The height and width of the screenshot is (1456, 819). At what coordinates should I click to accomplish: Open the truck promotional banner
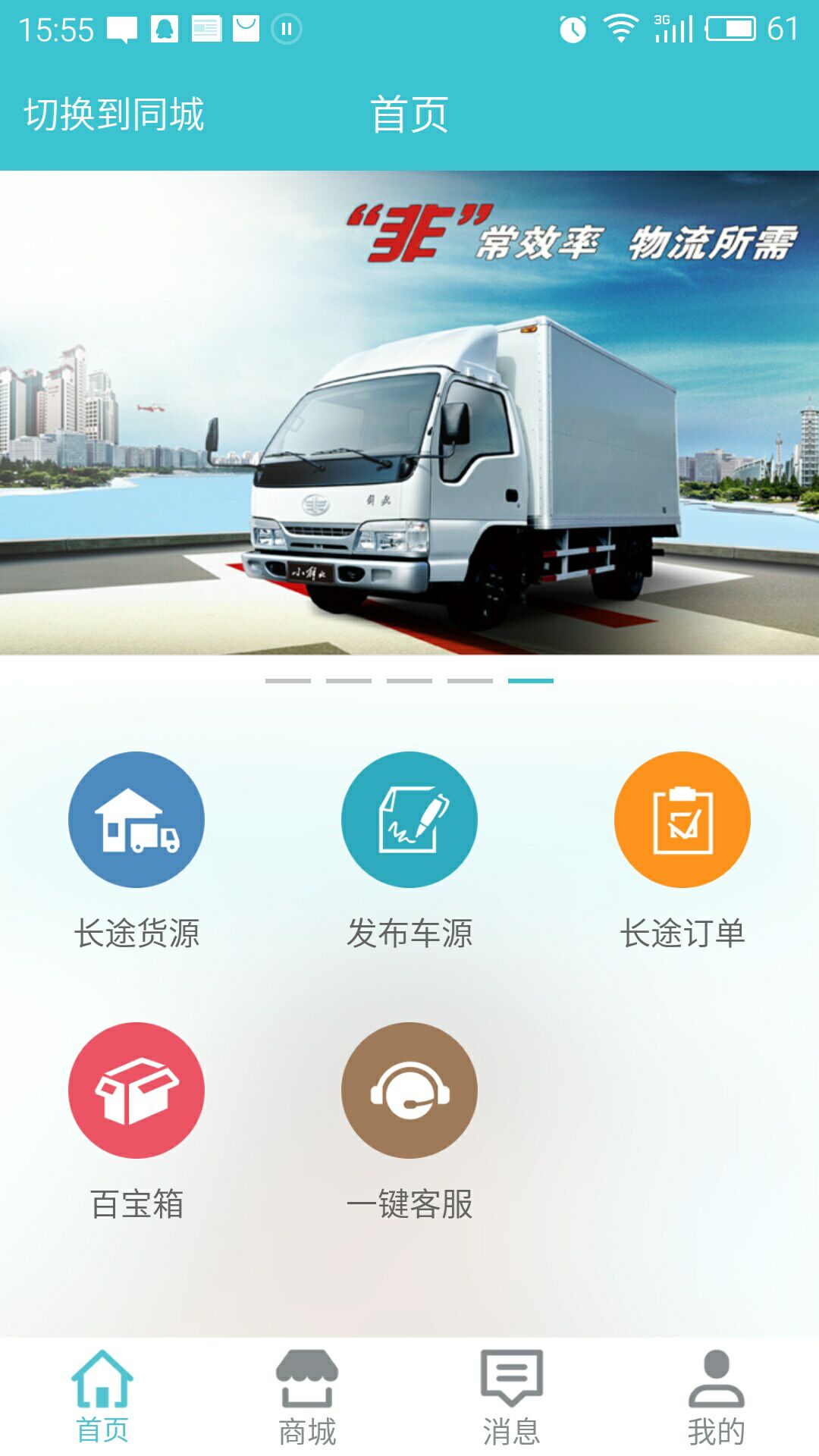pyautogui.click(x=409, y=413)
